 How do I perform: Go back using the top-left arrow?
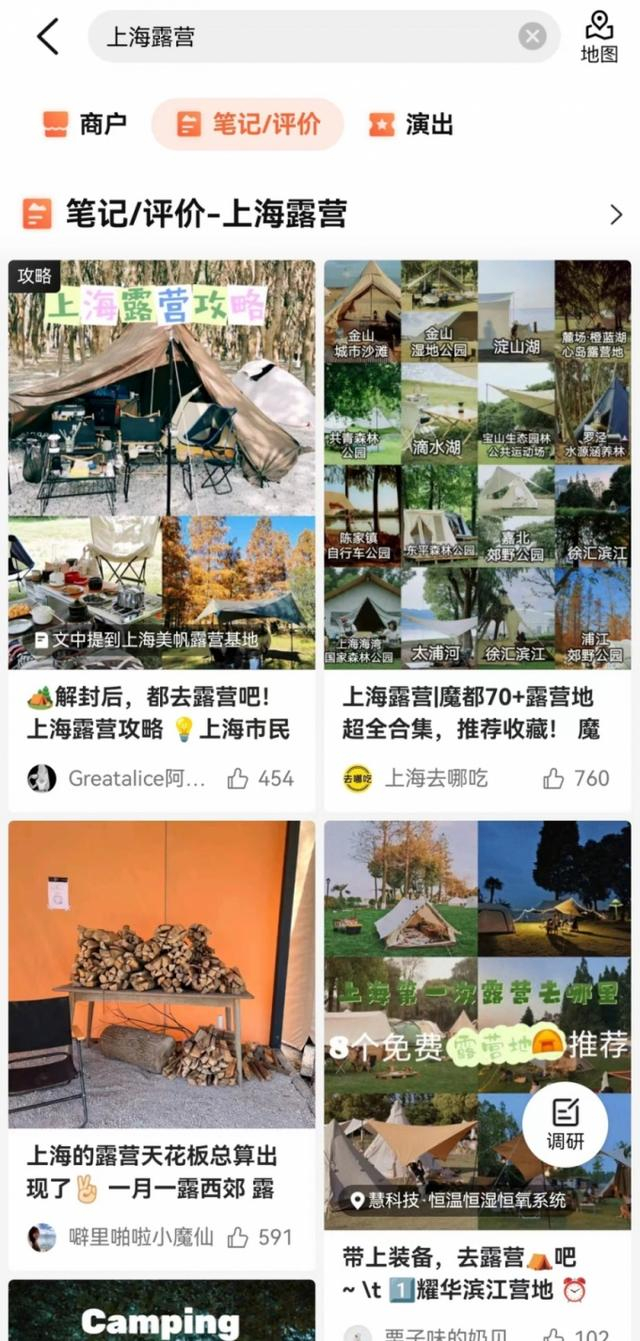coord(48,37)
